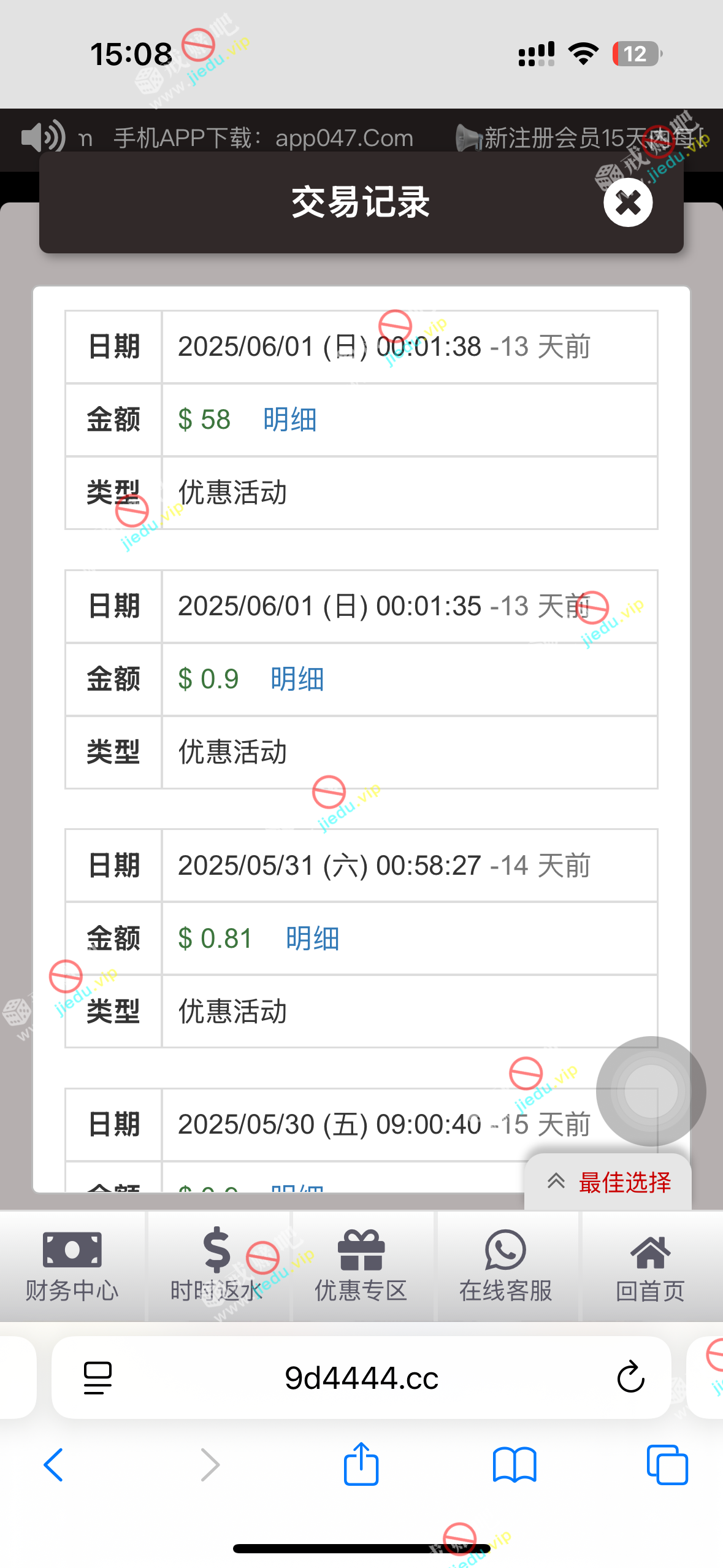Return to 回首页
Viewport: 723px width, 1568px height.
(651, 1266)
